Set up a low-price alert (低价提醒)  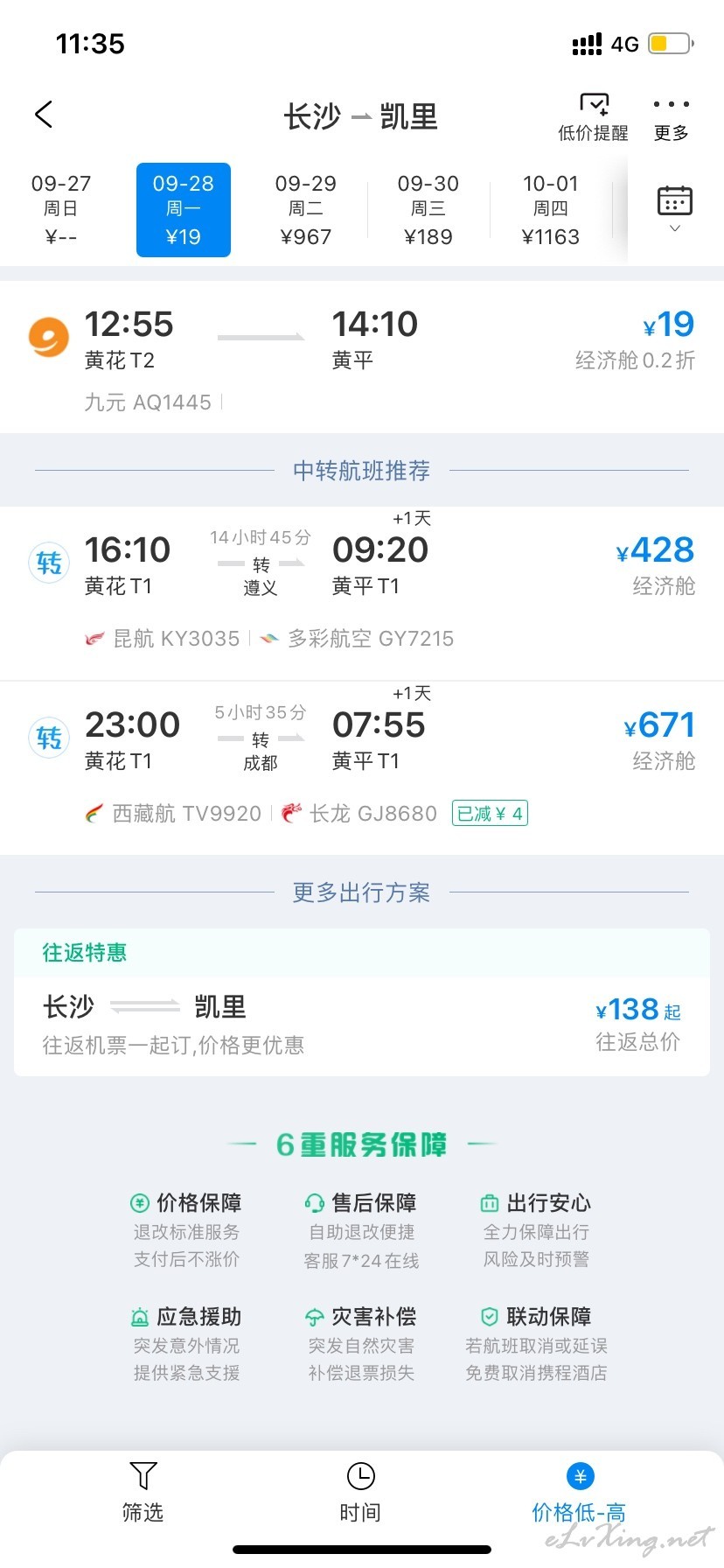point(594,117)
